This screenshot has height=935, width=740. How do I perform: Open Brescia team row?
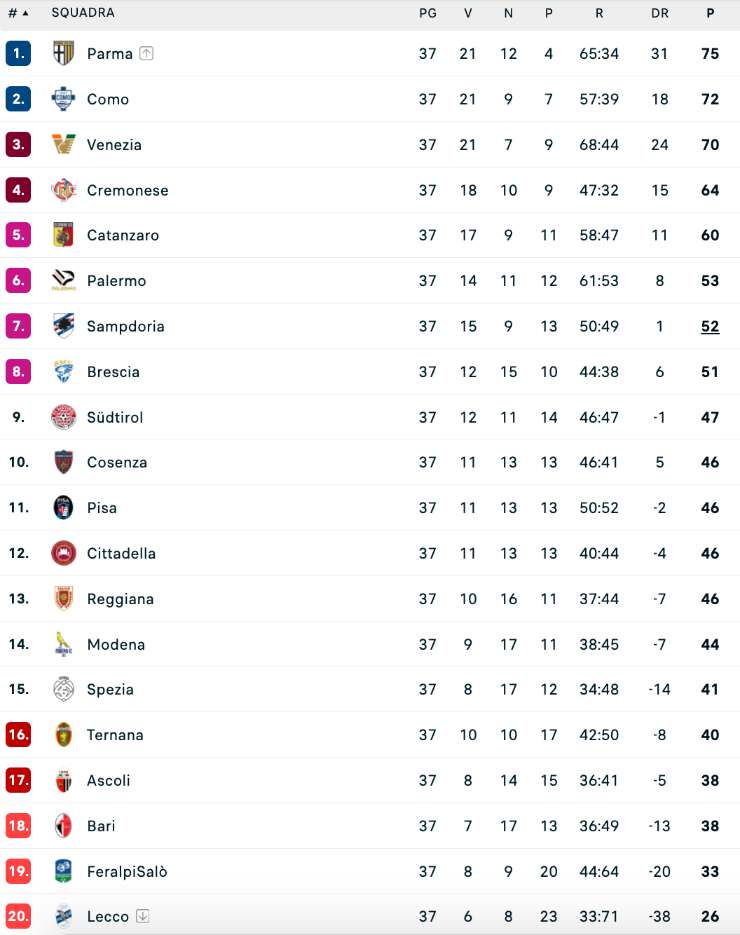pyautogui.click(x=113, y=372)
